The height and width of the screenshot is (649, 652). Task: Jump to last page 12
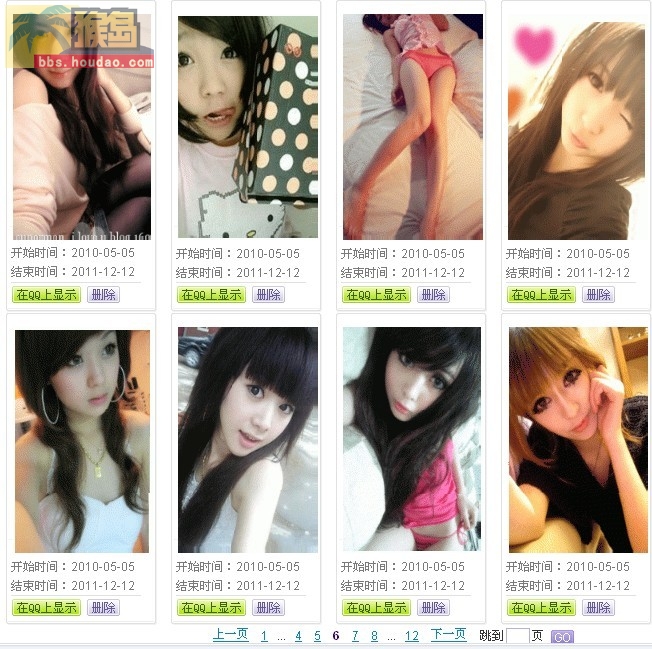pyautogui.click(x=412, y=636)
